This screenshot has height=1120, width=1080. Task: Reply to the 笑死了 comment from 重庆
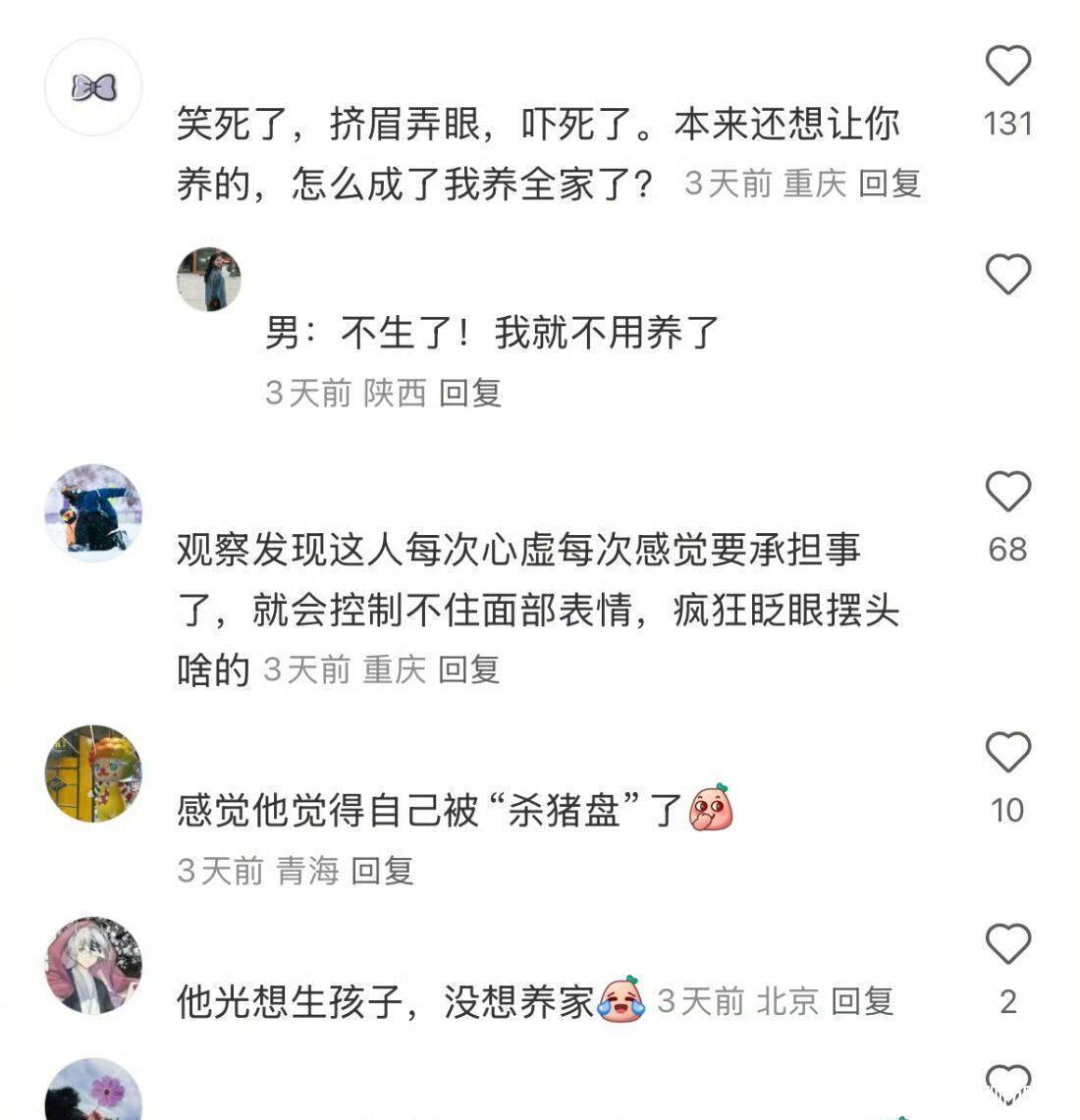[x=890, y=184]
